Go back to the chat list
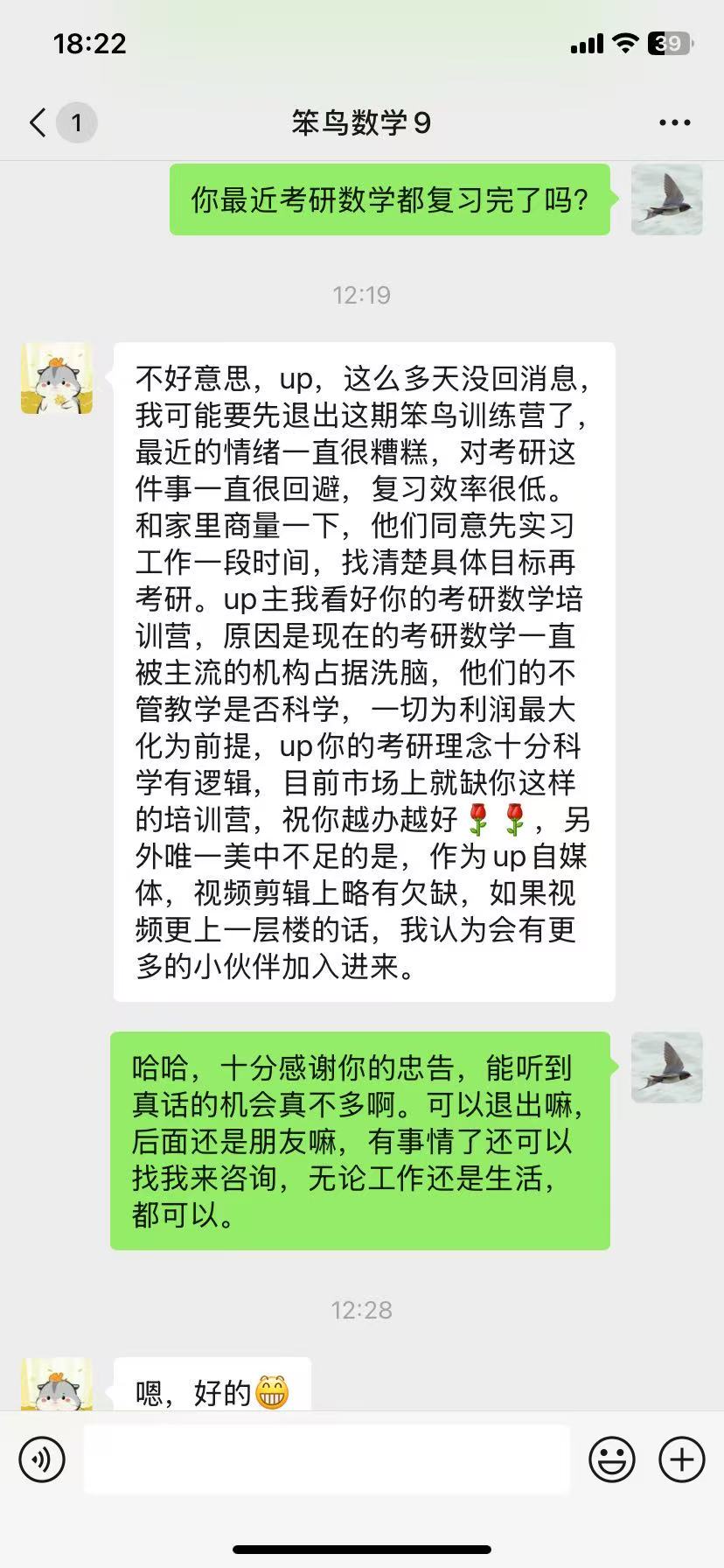 [38, 123]
